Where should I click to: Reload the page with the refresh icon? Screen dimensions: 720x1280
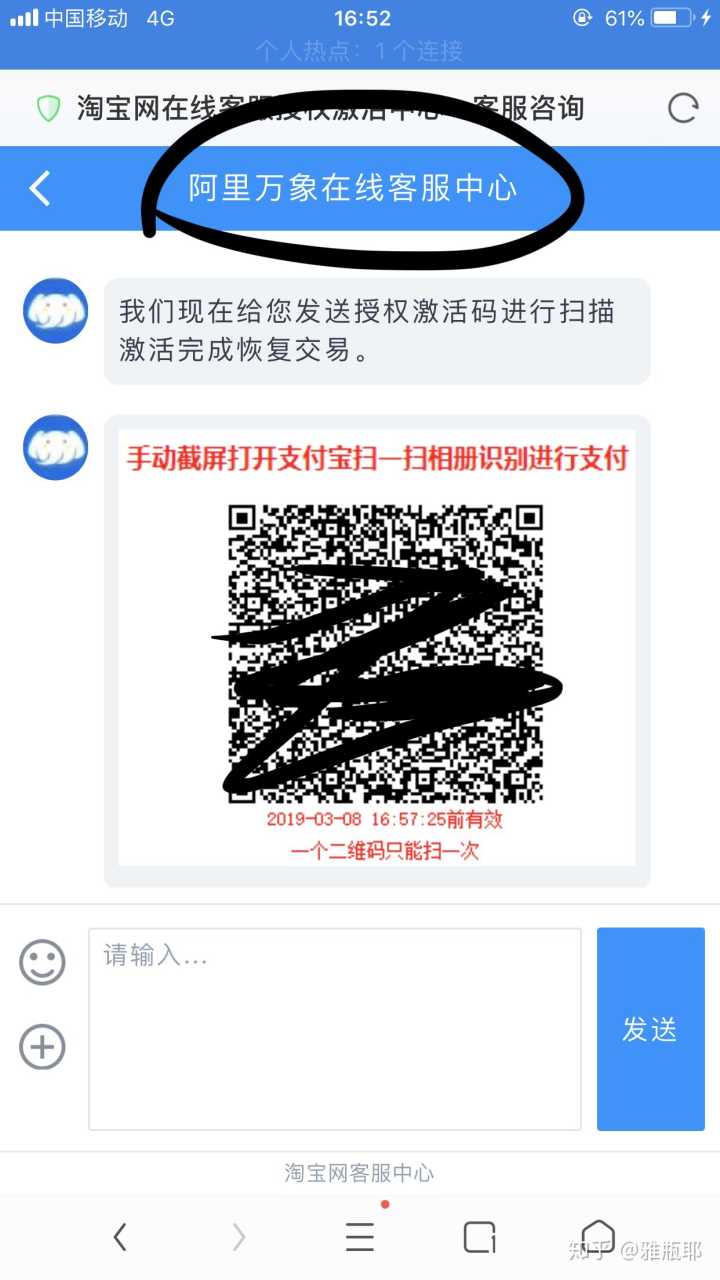click(x=682, y=108)
